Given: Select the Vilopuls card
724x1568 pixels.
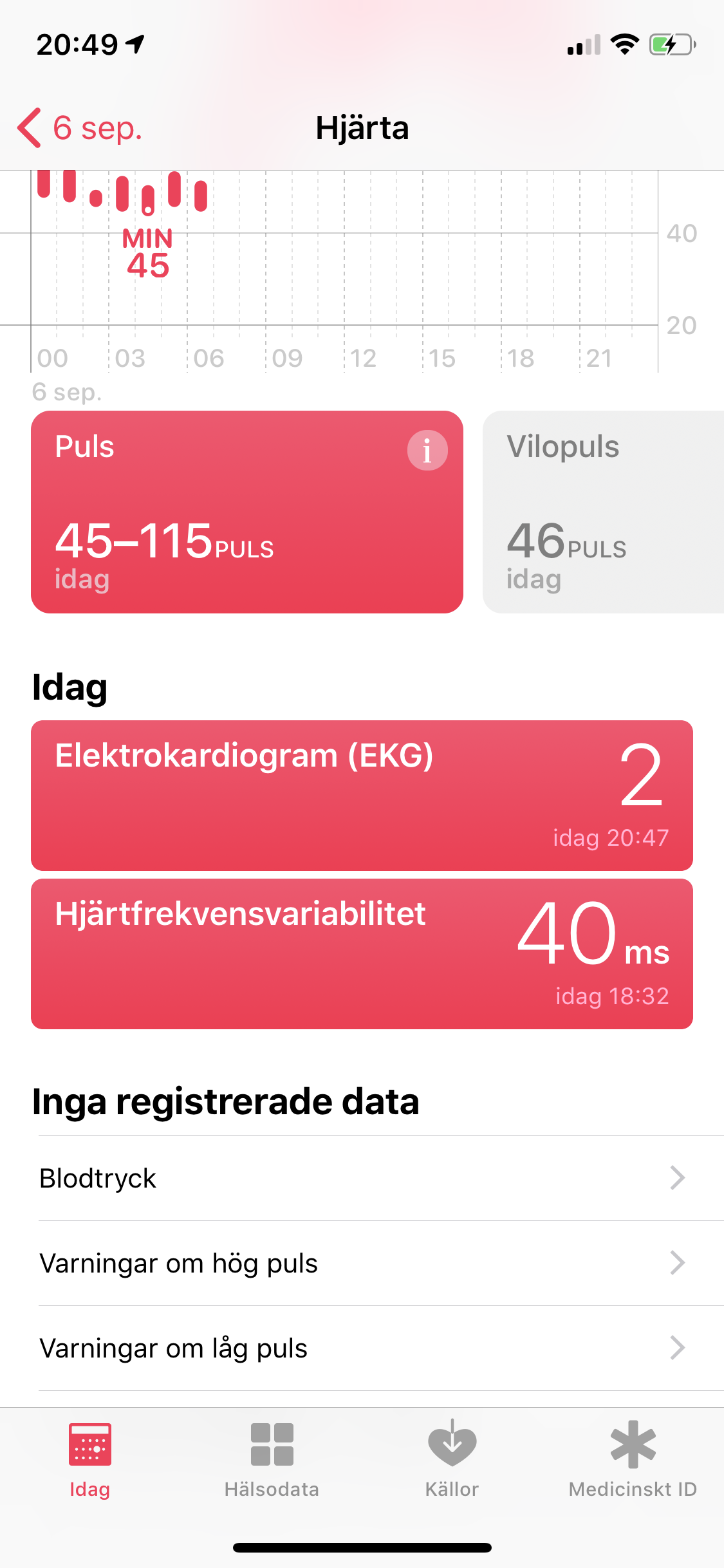Looking at the screenshot, I should [602, 512].
